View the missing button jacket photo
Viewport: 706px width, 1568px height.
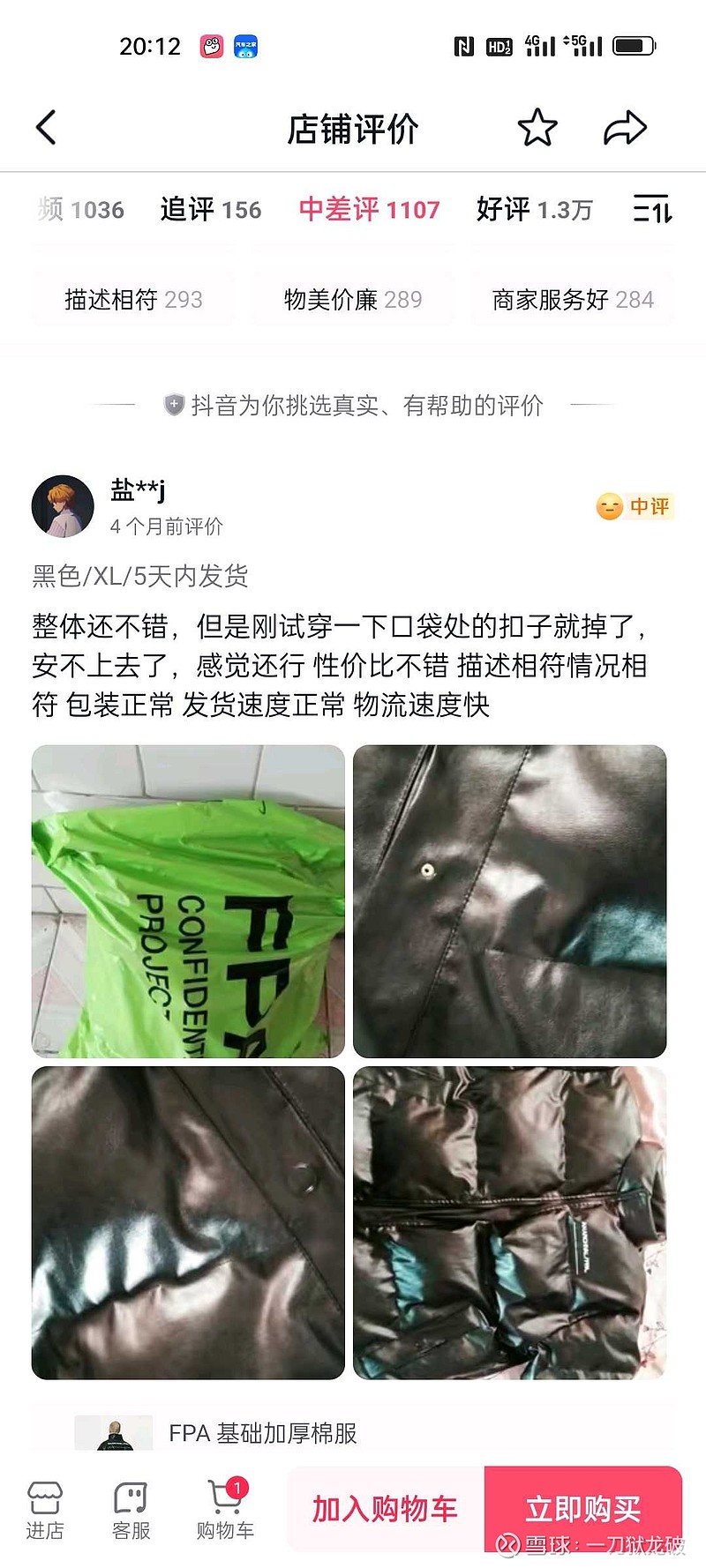pyautogui.click(x=510, y=901)
